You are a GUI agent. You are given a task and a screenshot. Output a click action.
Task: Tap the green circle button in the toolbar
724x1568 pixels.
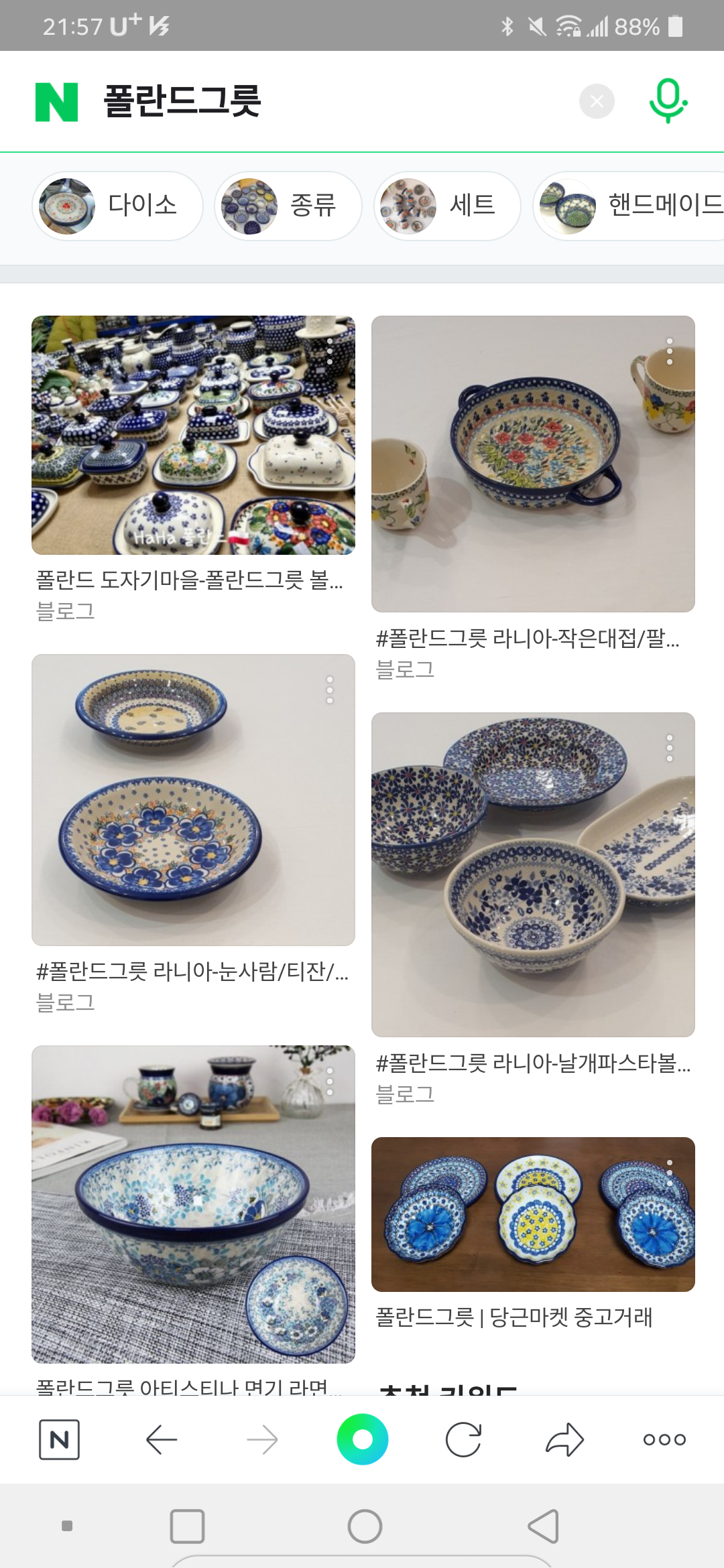tap(362, 1439)
